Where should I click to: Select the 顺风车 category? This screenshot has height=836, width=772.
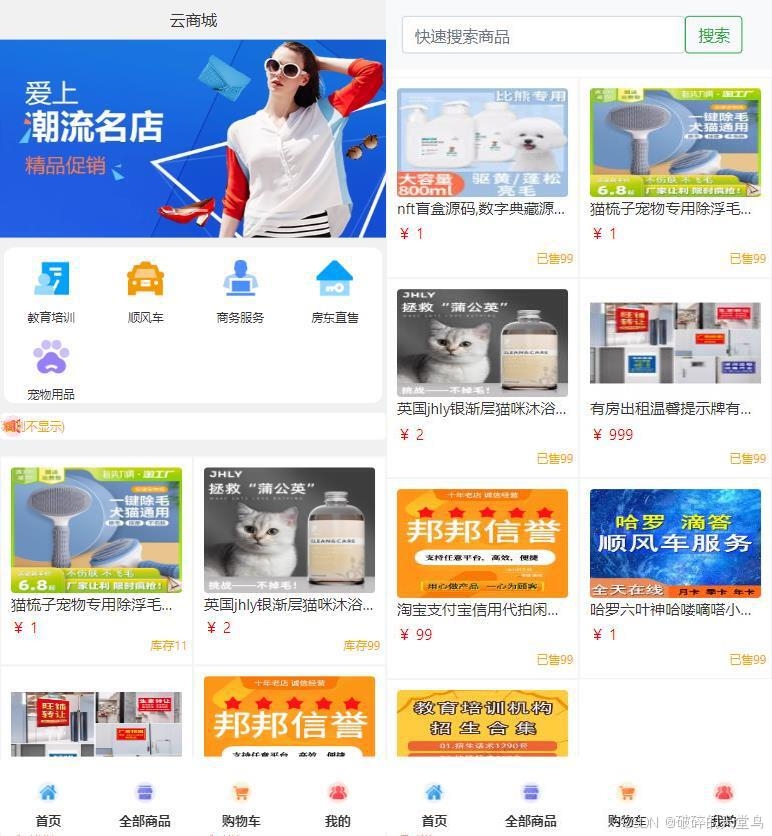[x=146, y=292]
